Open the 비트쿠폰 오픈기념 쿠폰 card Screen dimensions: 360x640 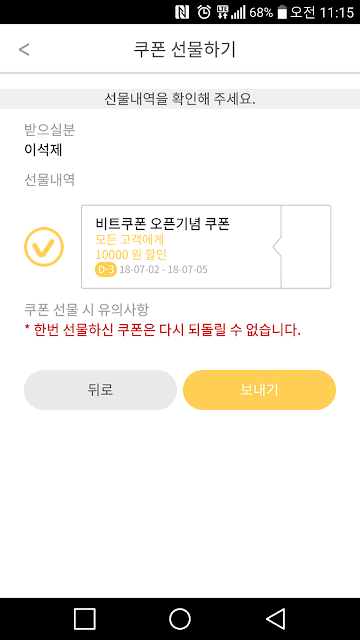(x=206, y=247)
